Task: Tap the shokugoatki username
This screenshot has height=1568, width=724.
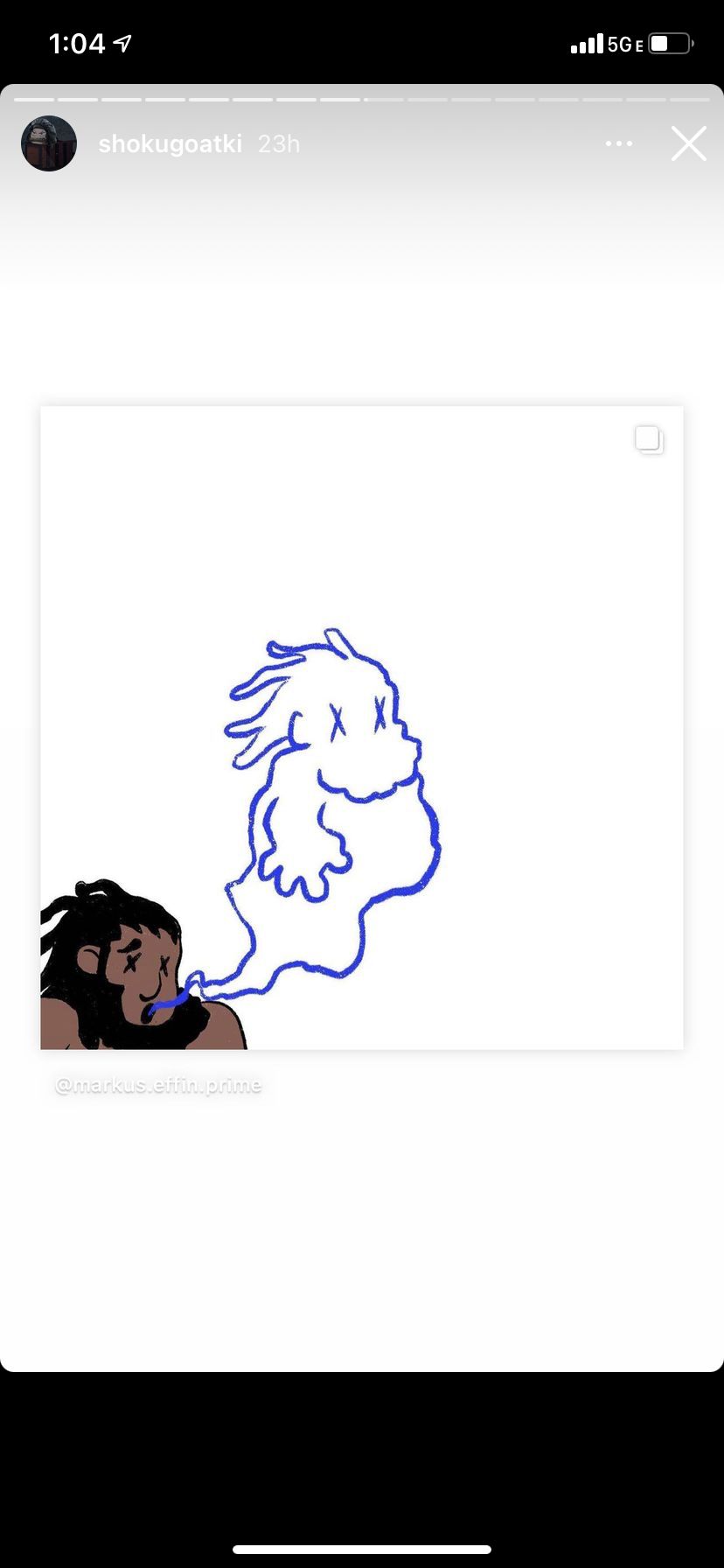Action: (171, 143)
